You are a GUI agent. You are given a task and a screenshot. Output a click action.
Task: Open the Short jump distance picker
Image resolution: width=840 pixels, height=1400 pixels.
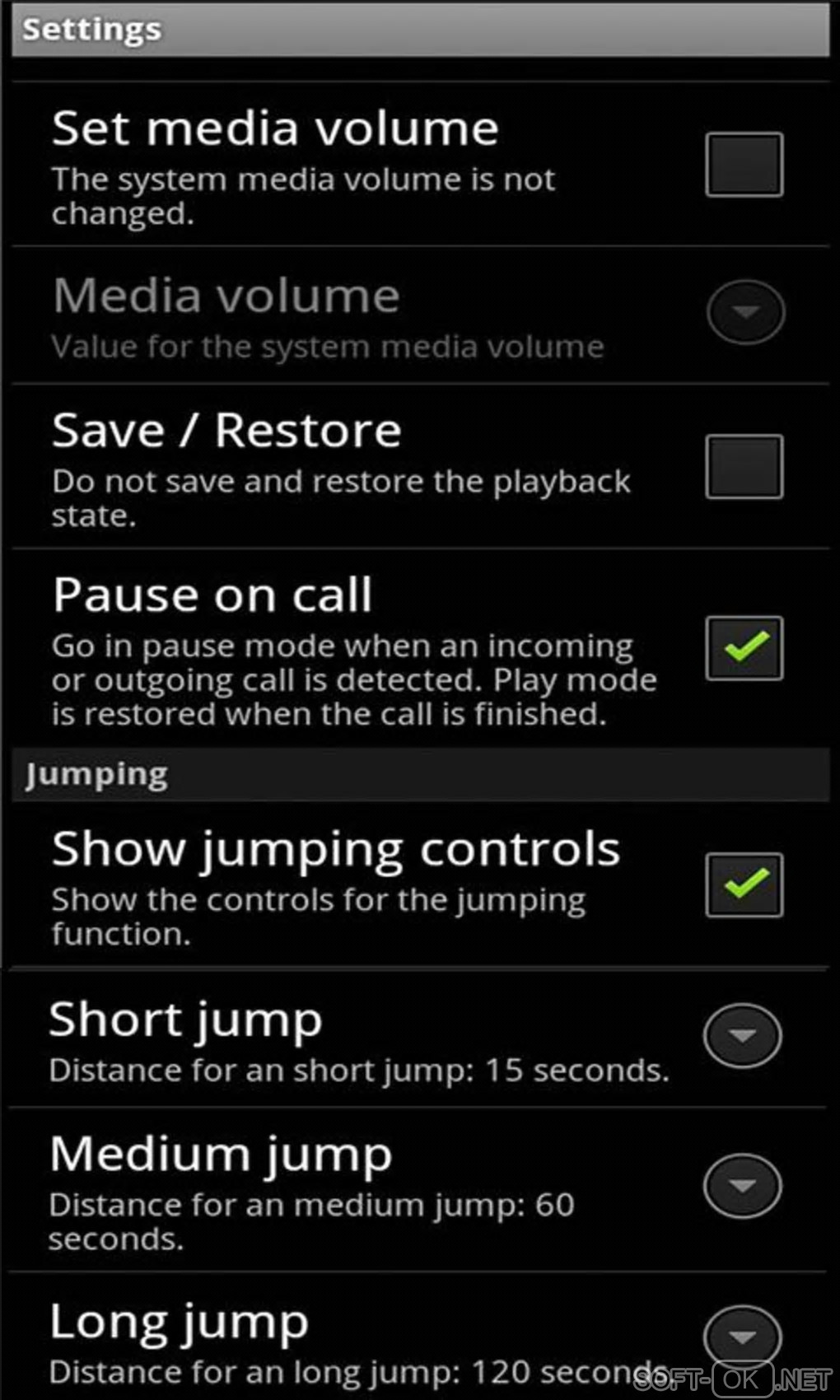[x=742, y=1036]
